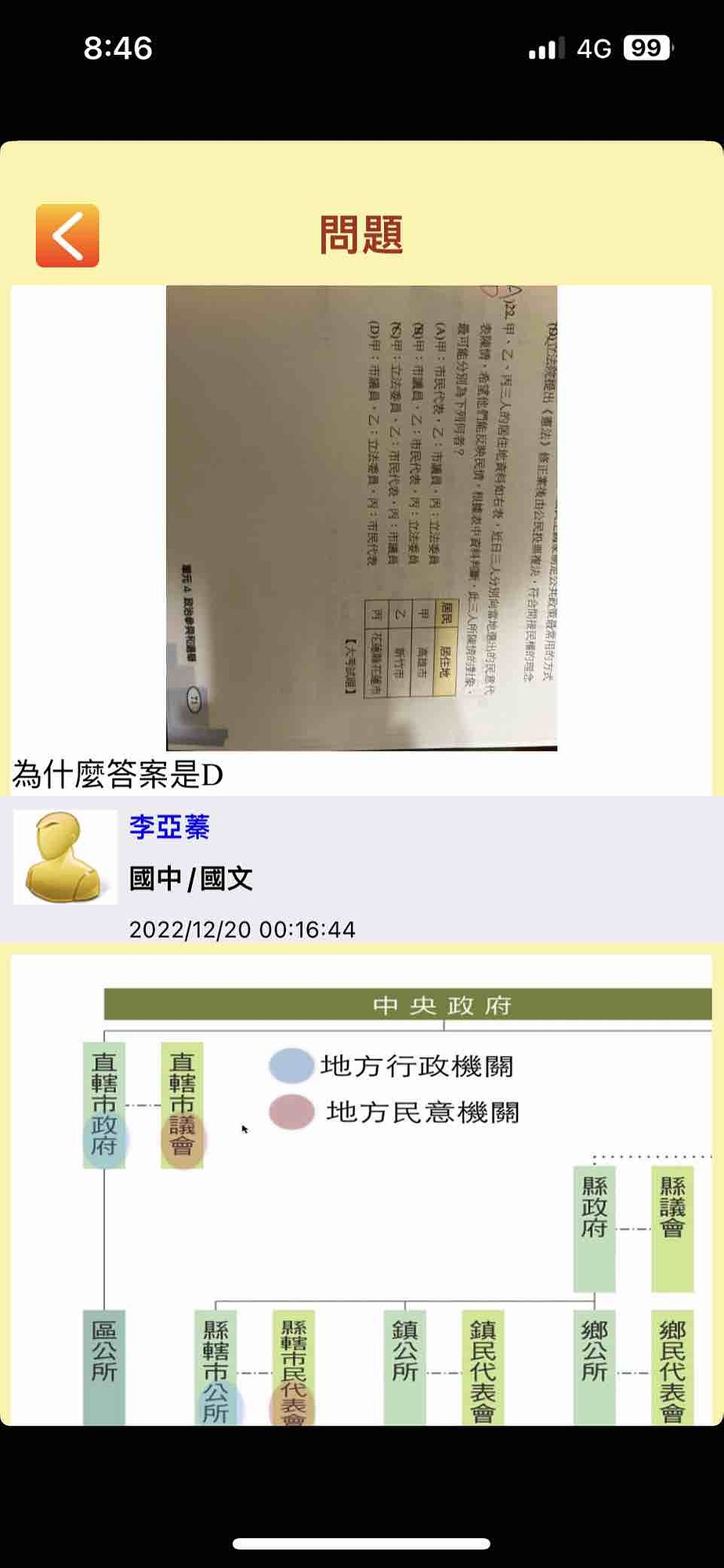Open the exam question photo

[x=361, y=517]
